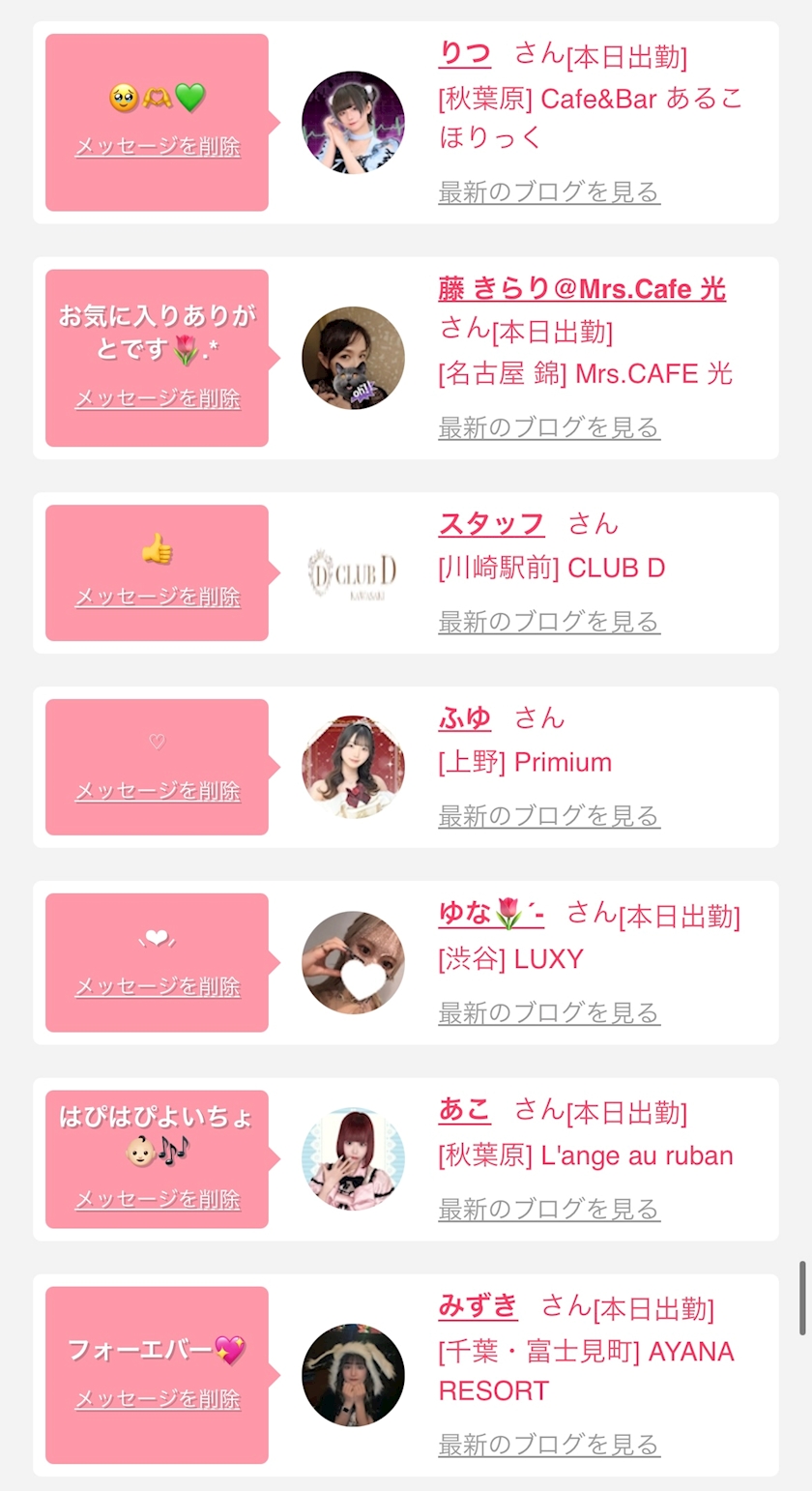The height and width of the screenshot is (1491, 812).
Task: Open みずき's profile link
Action: pos(478,1305)
